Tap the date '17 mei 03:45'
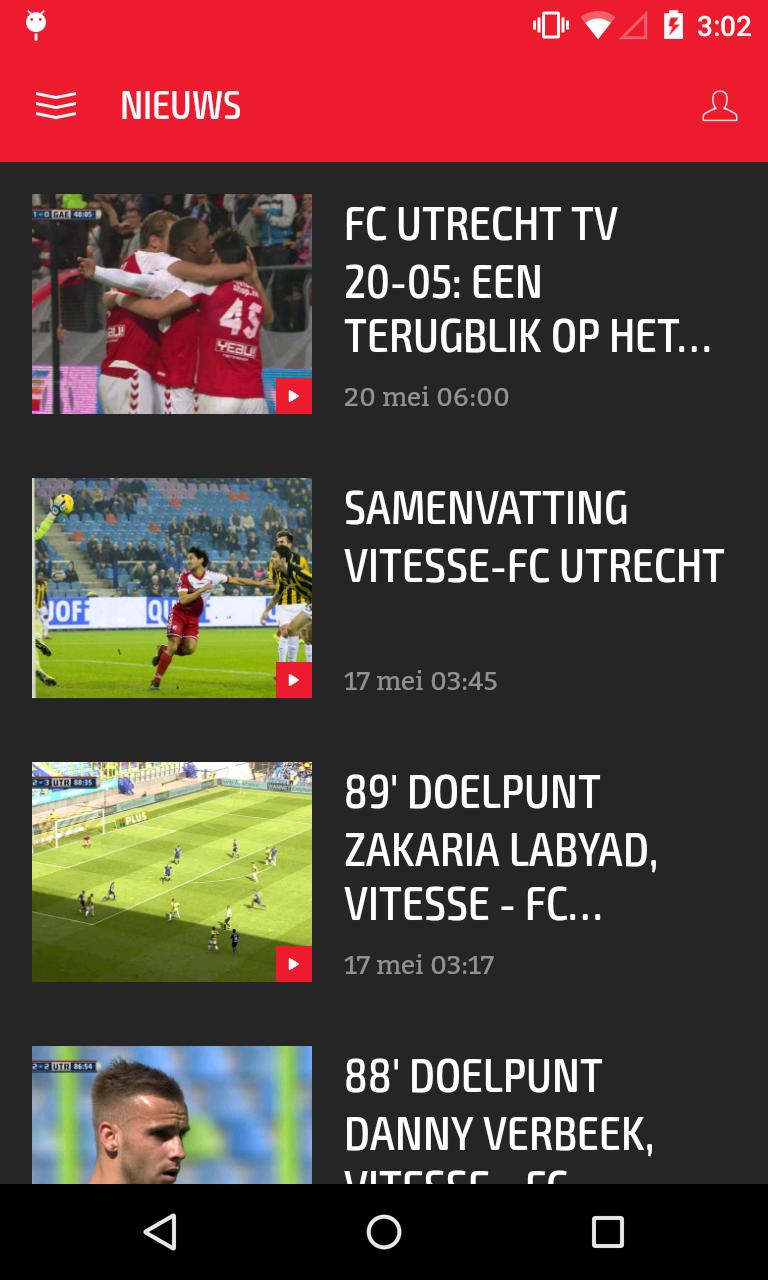Image resolution: width=768 pixels, height=1280 pixels. click(421, 680)
